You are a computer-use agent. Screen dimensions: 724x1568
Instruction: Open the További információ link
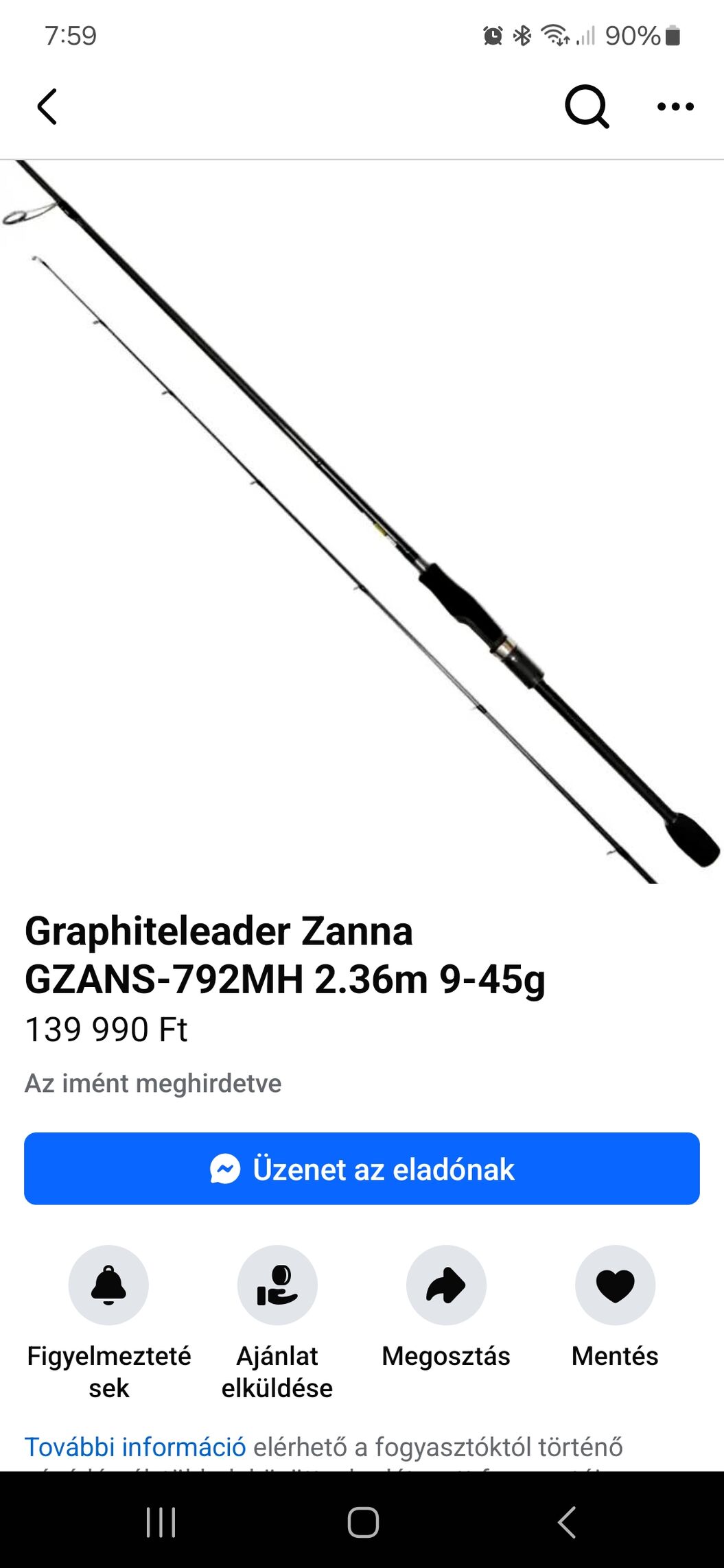tap(135, 1447)
